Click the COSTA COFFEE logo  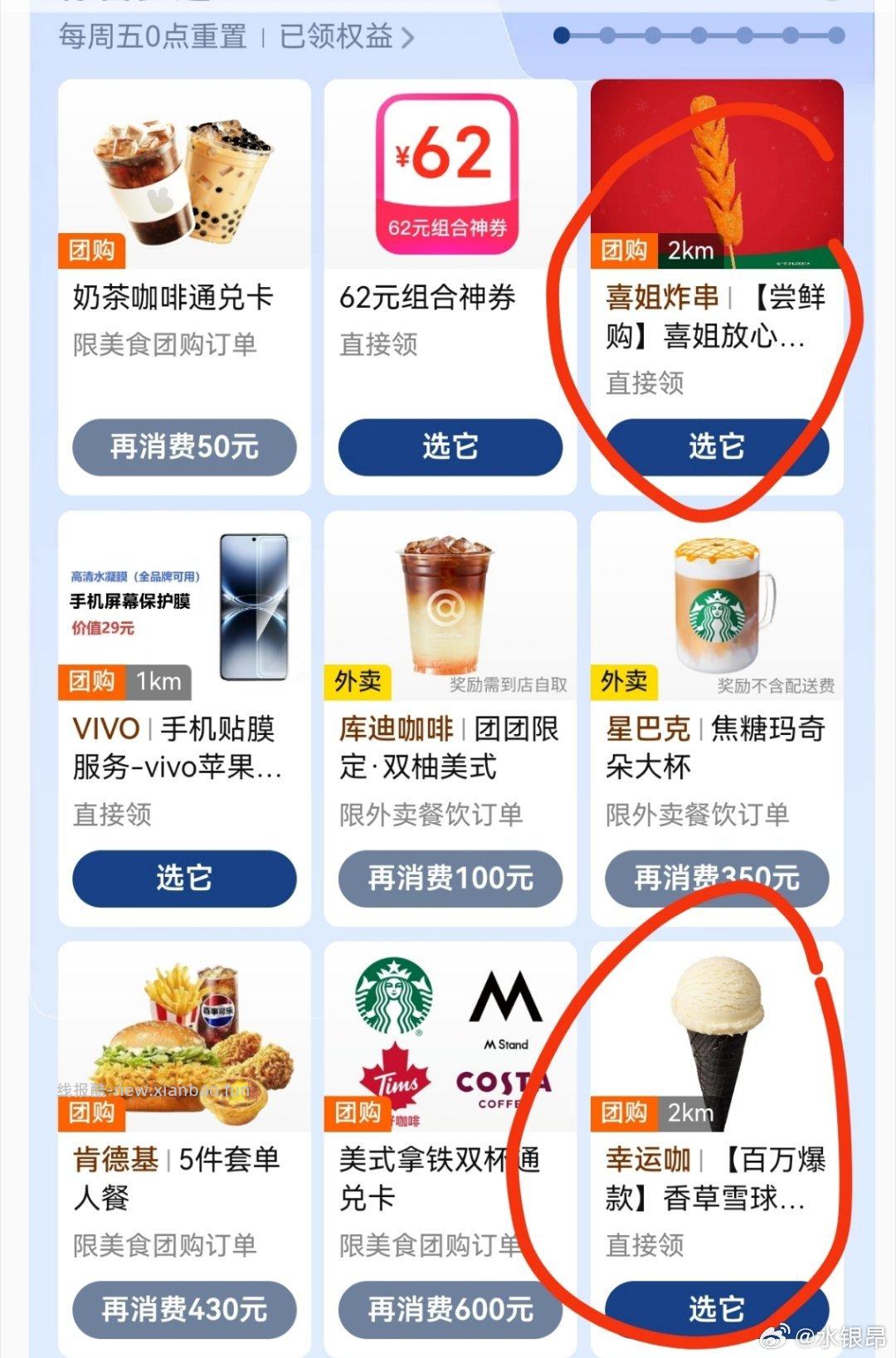coord(504,1086)
